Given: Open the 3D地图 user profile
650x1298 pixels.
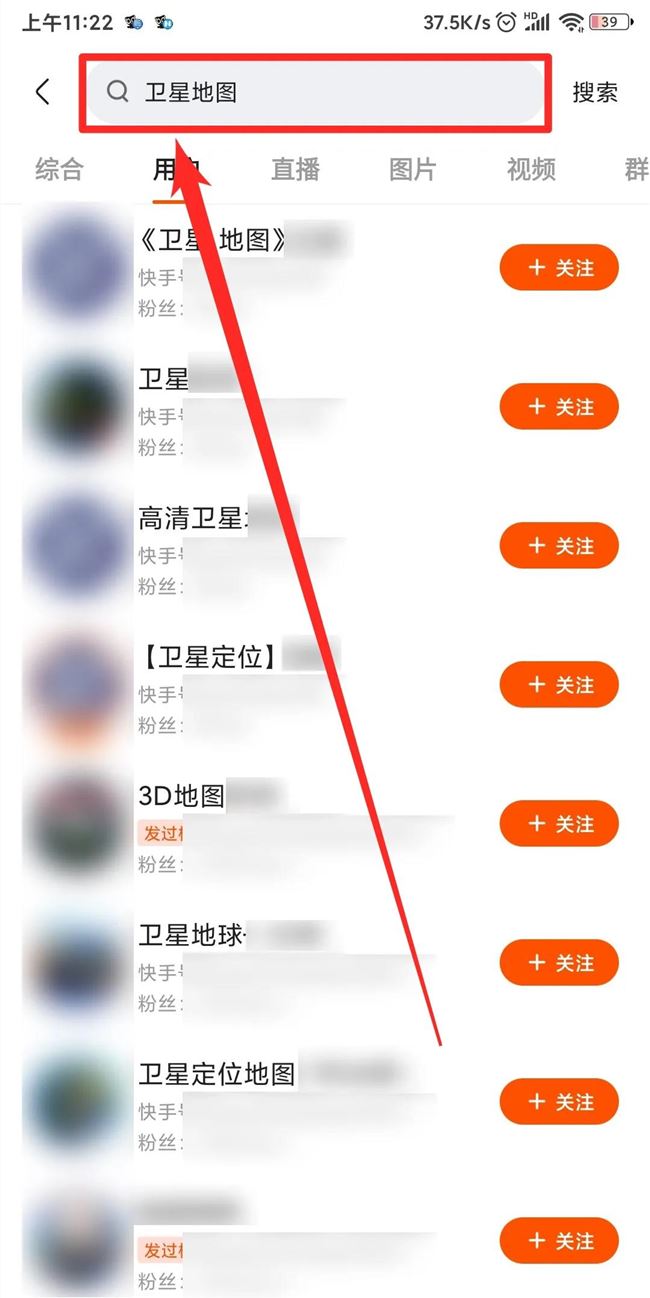Looking at the screenshot, I should point(182,797).
